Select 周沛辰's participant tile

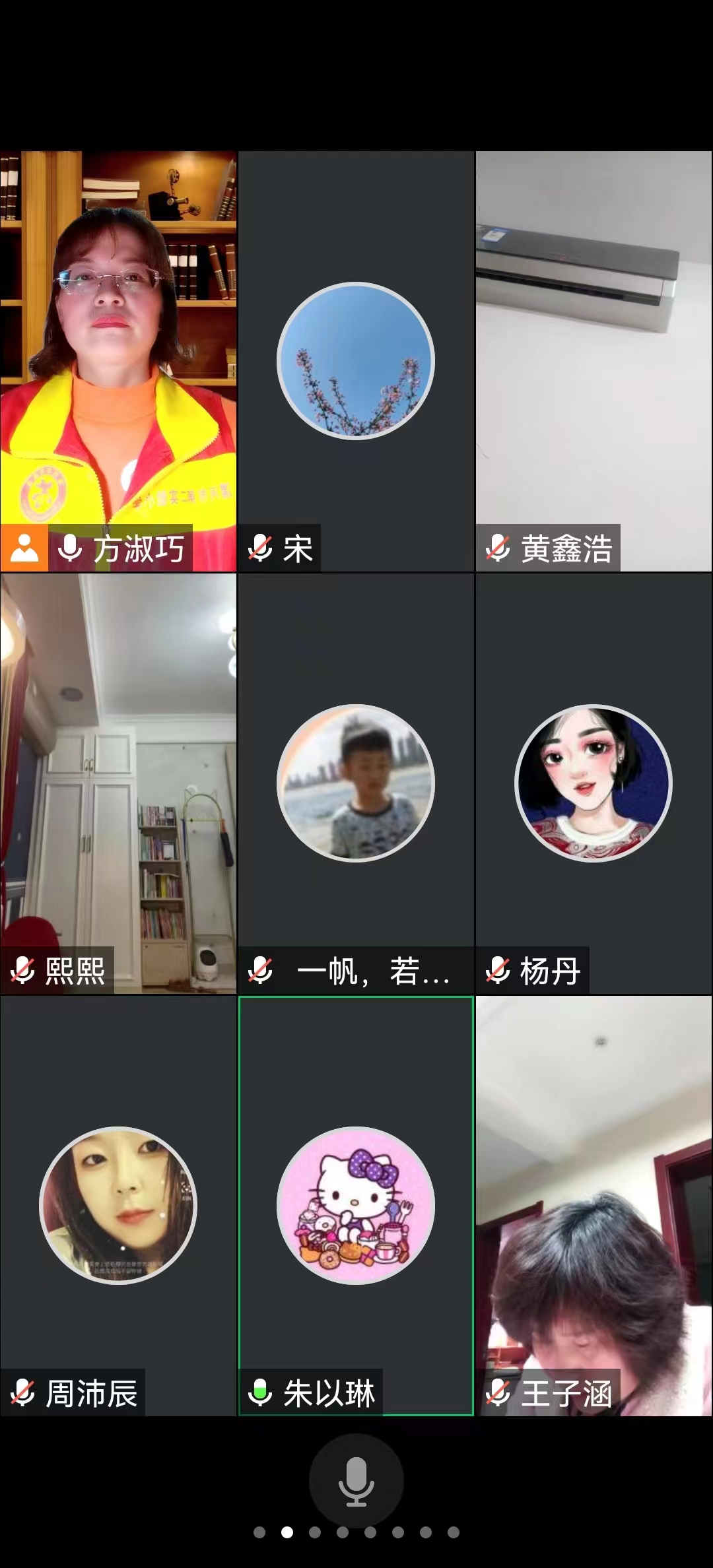tap(118, 1206)
